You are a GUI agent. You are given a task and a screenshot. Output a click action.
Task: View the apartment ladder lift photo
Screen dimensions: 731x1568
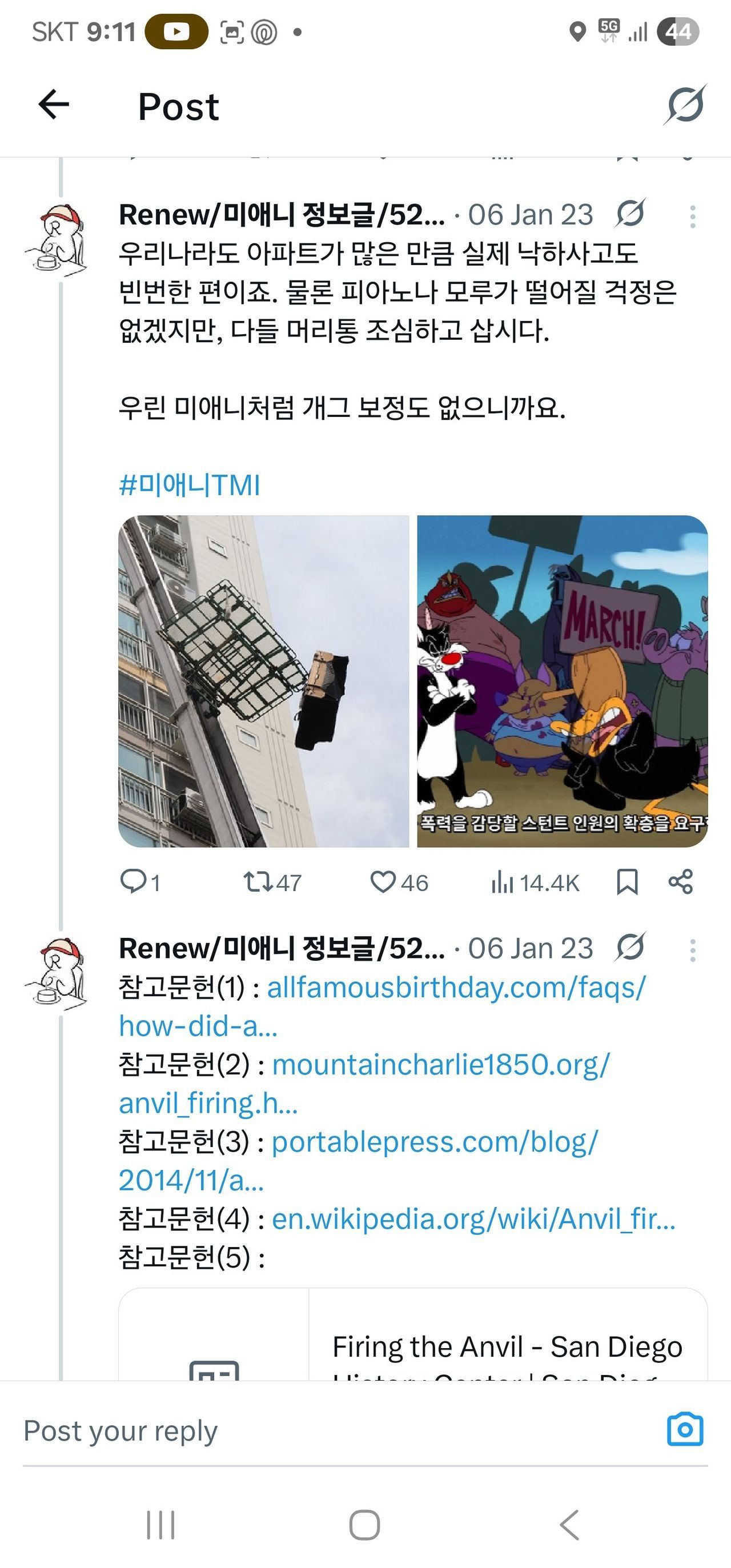click(x=263, y=681)
